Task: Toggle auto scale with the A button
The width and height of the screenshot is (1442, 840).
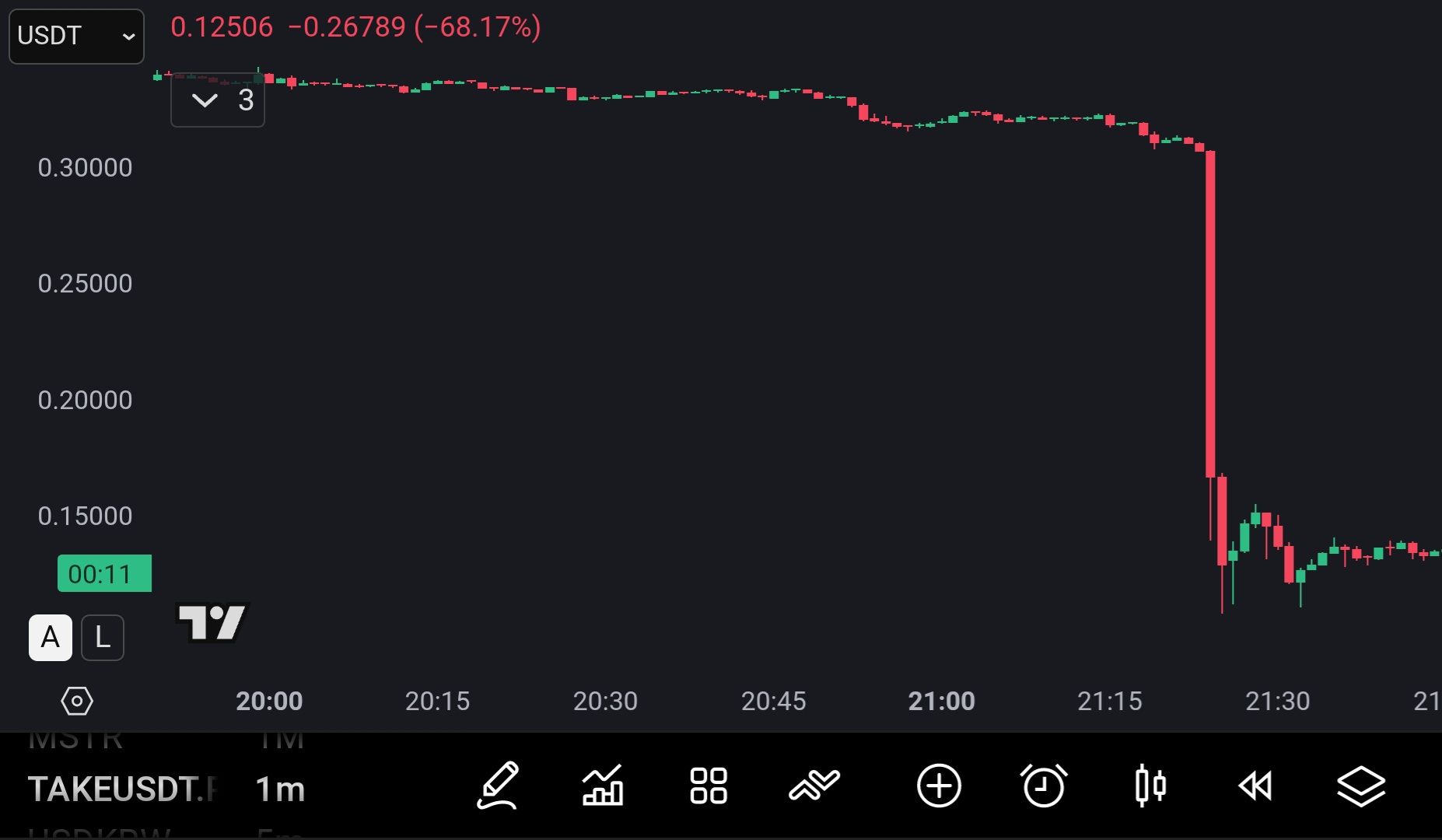Action: (51, 638)
